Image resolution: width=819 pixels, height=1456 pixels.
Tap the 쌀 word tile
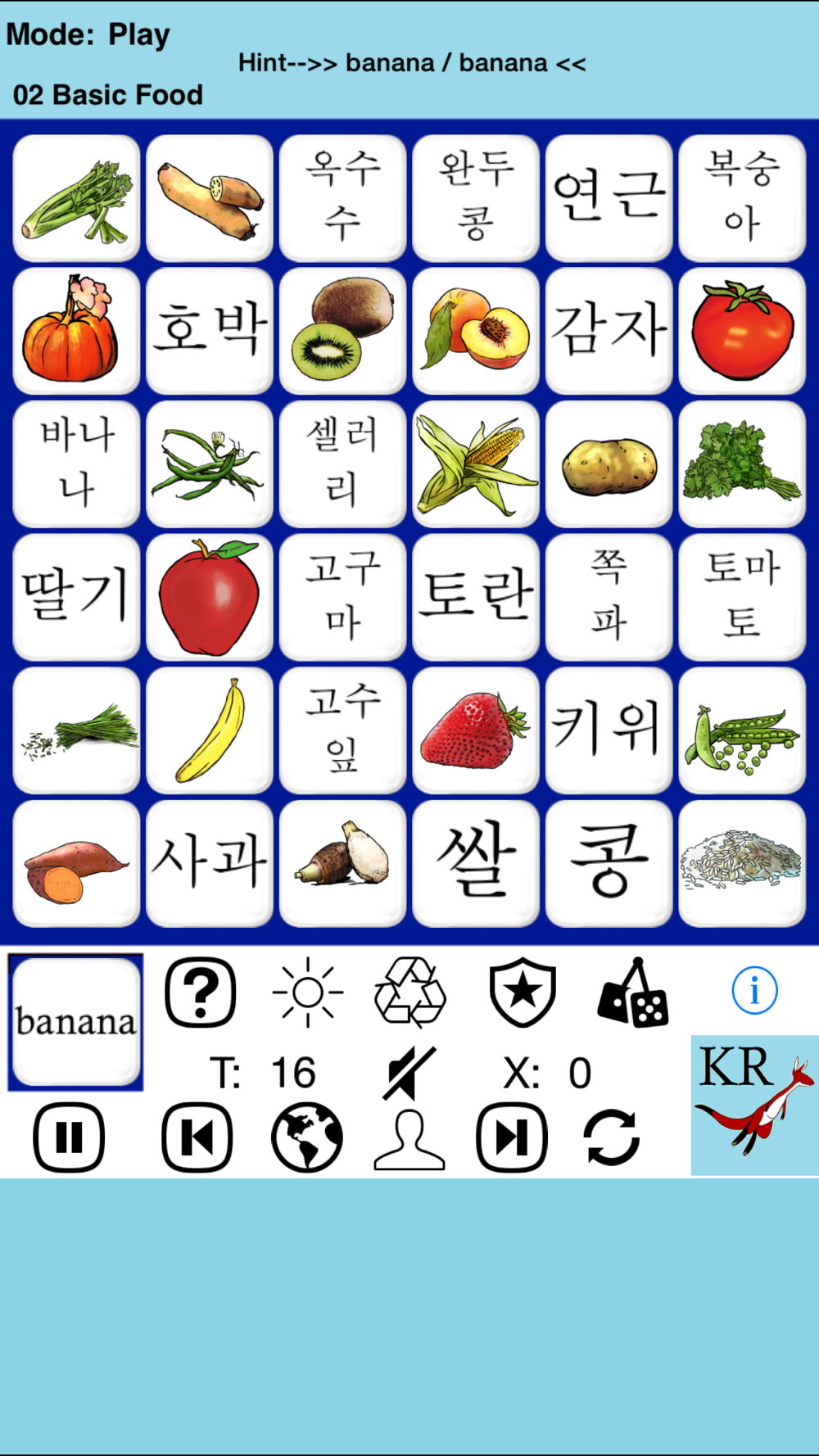tap(476, 863)
